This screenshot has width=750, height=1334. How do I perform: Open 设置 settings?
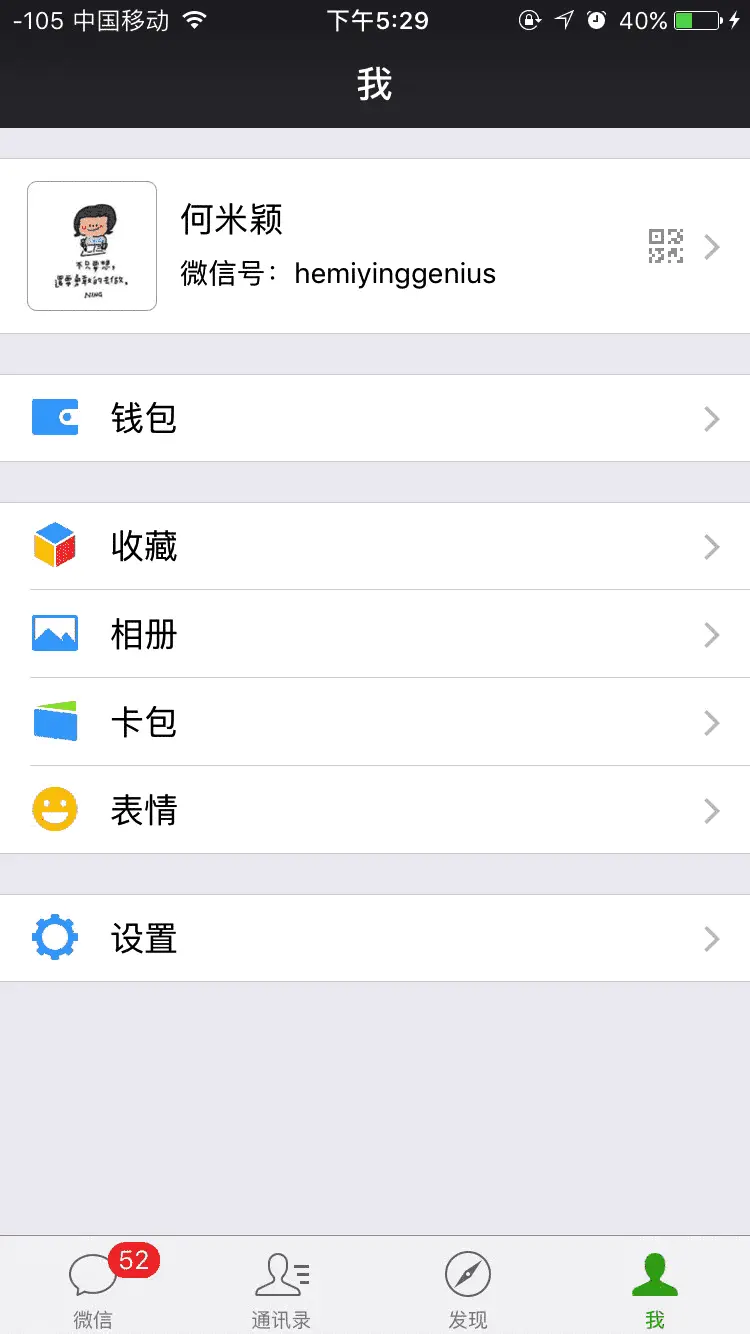coord(375,938)
